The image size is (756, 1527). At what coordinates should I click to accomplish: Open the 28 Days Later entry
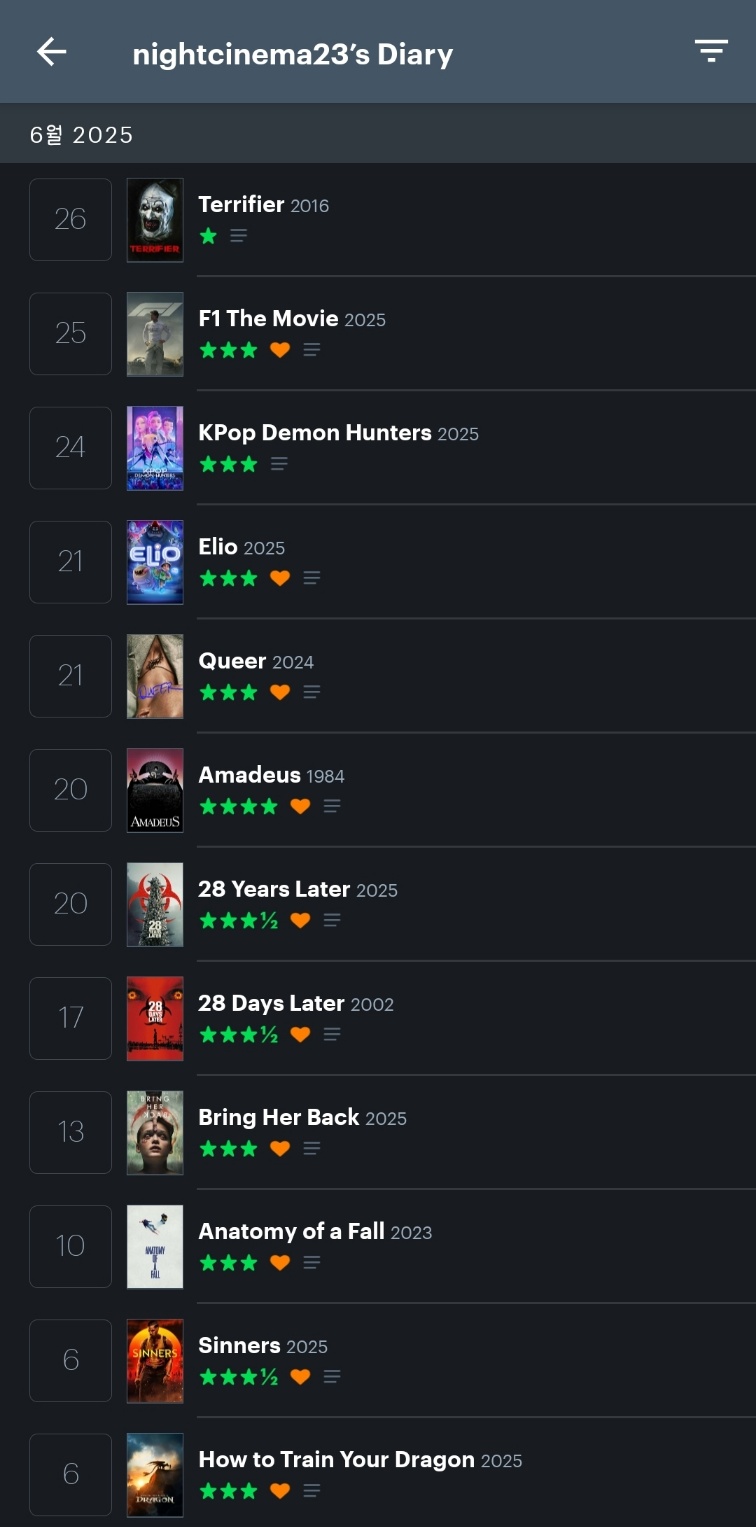[271, 1003]
